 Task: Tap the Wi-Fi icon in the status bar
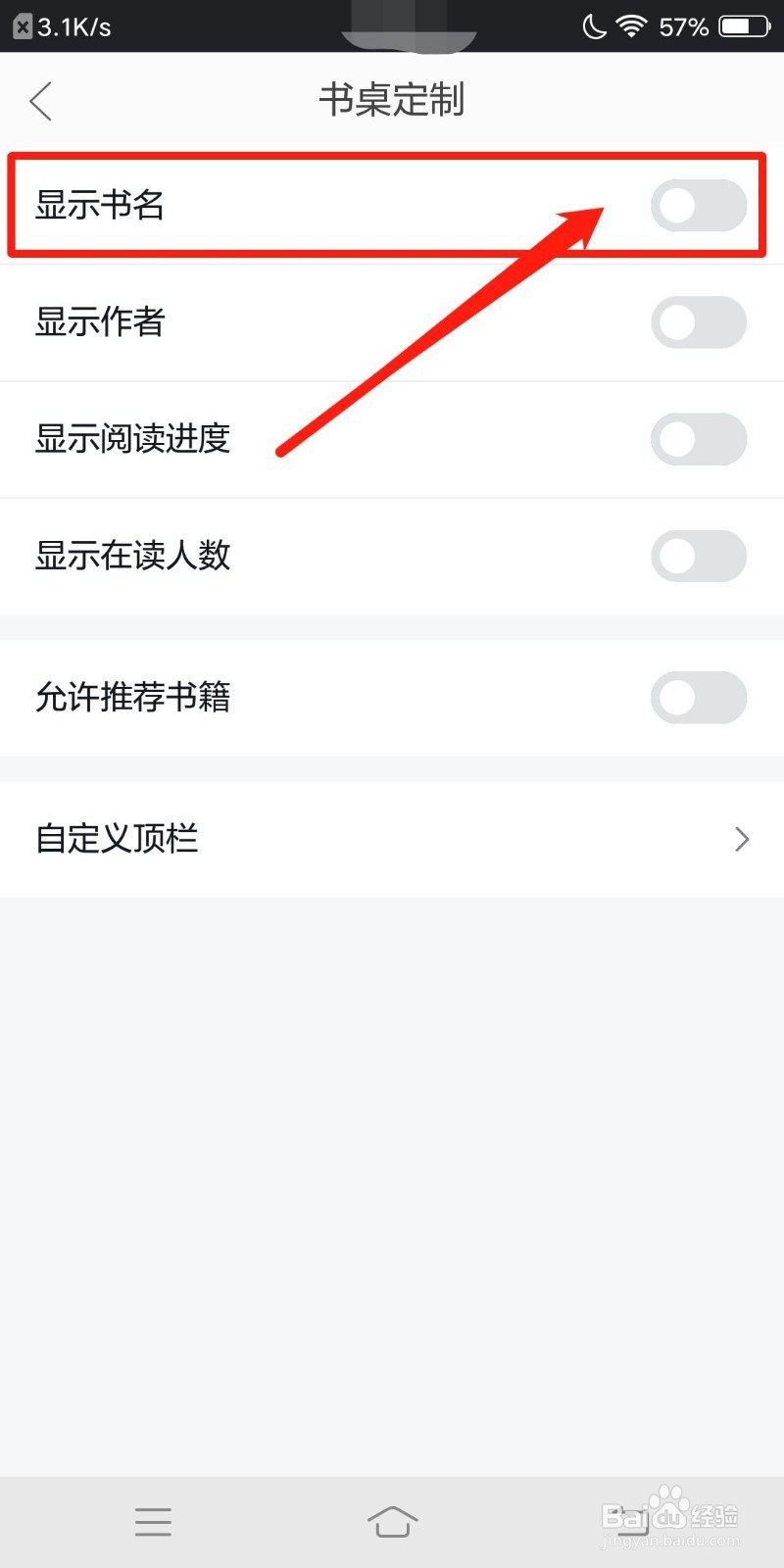[633, 26]
